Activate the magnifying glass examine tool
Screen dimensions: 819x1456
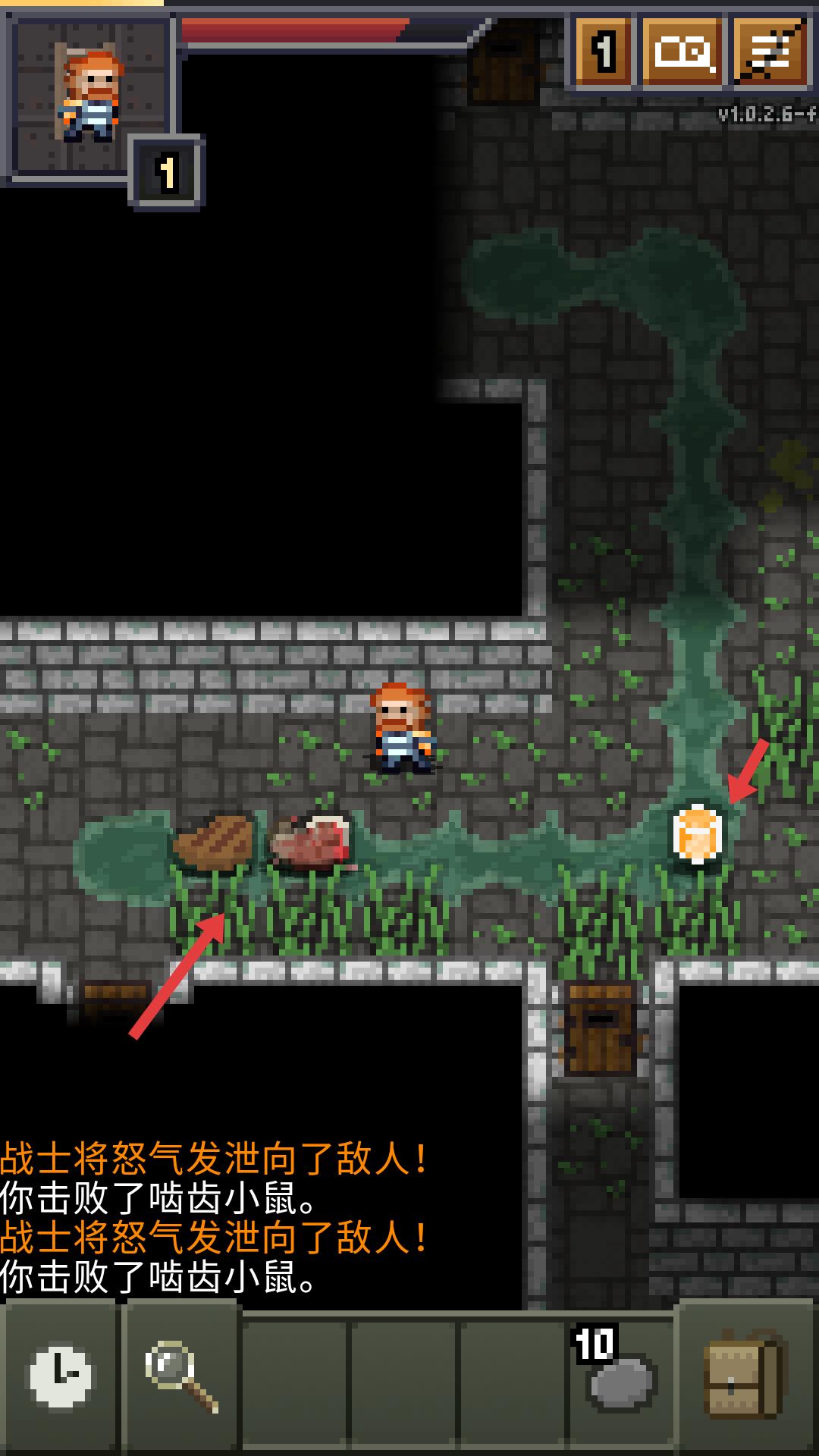180,1376
